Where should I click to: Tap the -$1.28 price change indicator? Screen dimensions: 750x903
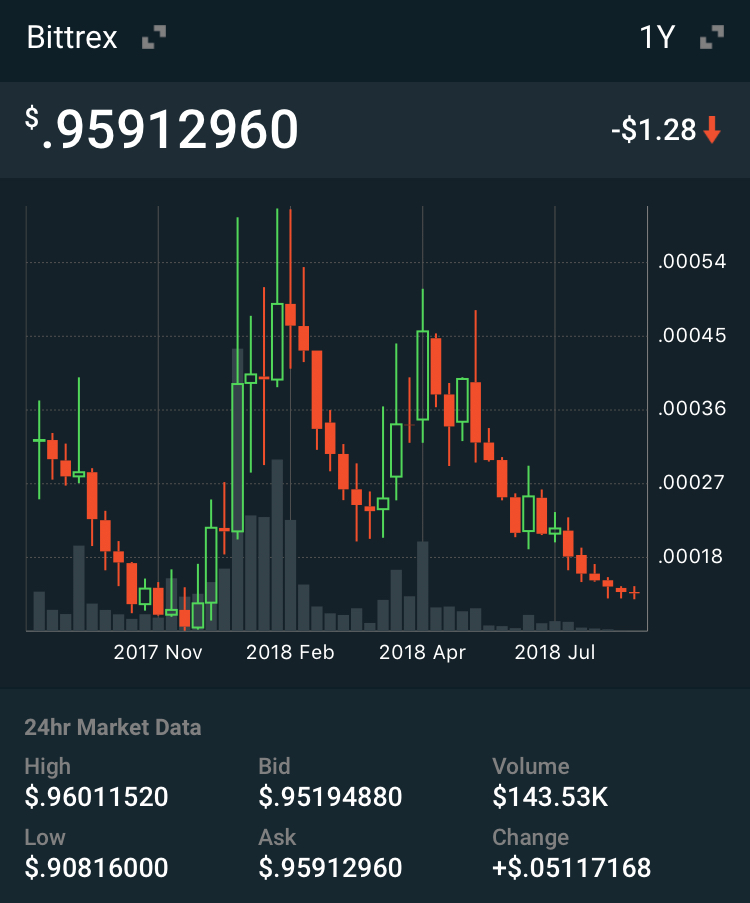click(x=665, y=130)
